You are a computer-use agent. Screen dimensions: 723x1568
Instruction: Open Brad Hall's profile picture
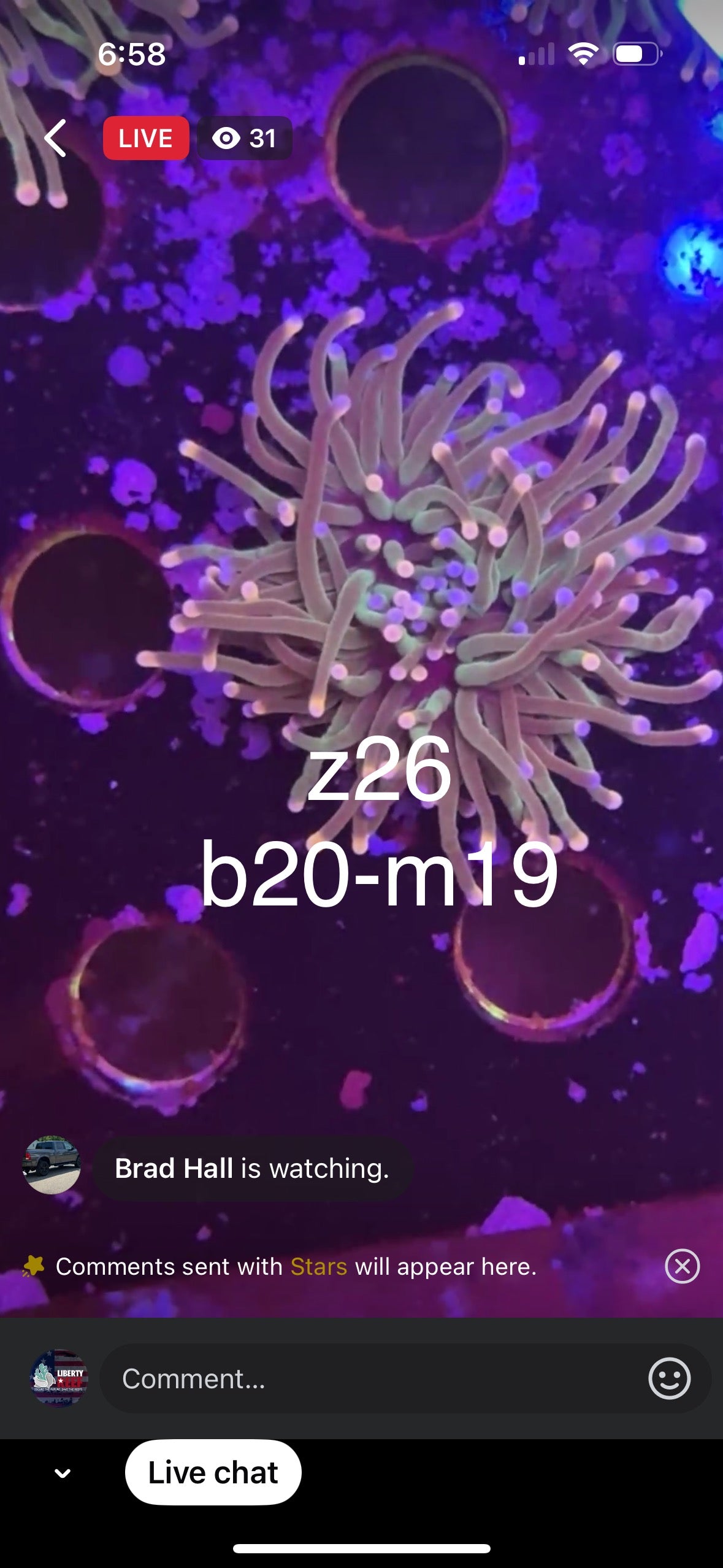pos(52,1165)
